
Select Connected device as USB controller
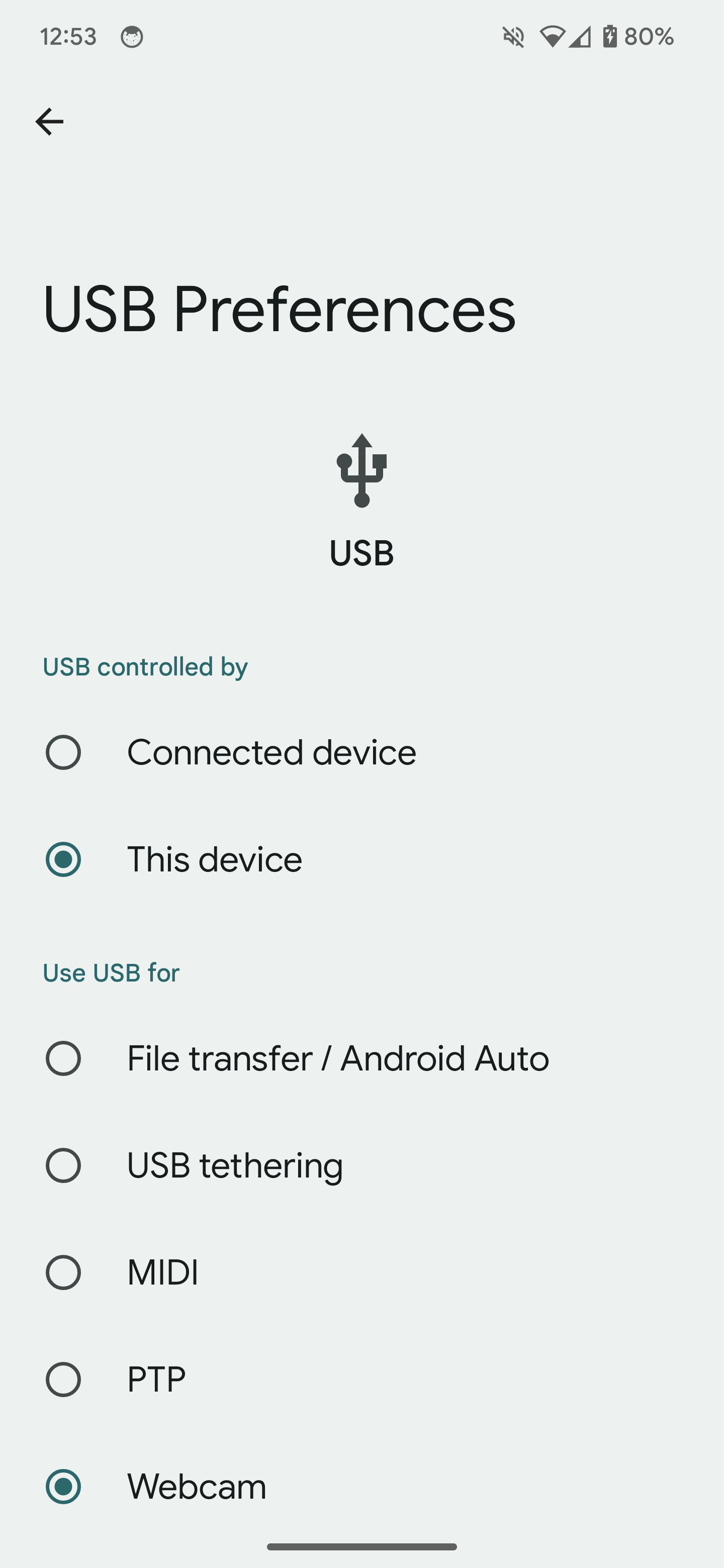click(x=63, y=752)
